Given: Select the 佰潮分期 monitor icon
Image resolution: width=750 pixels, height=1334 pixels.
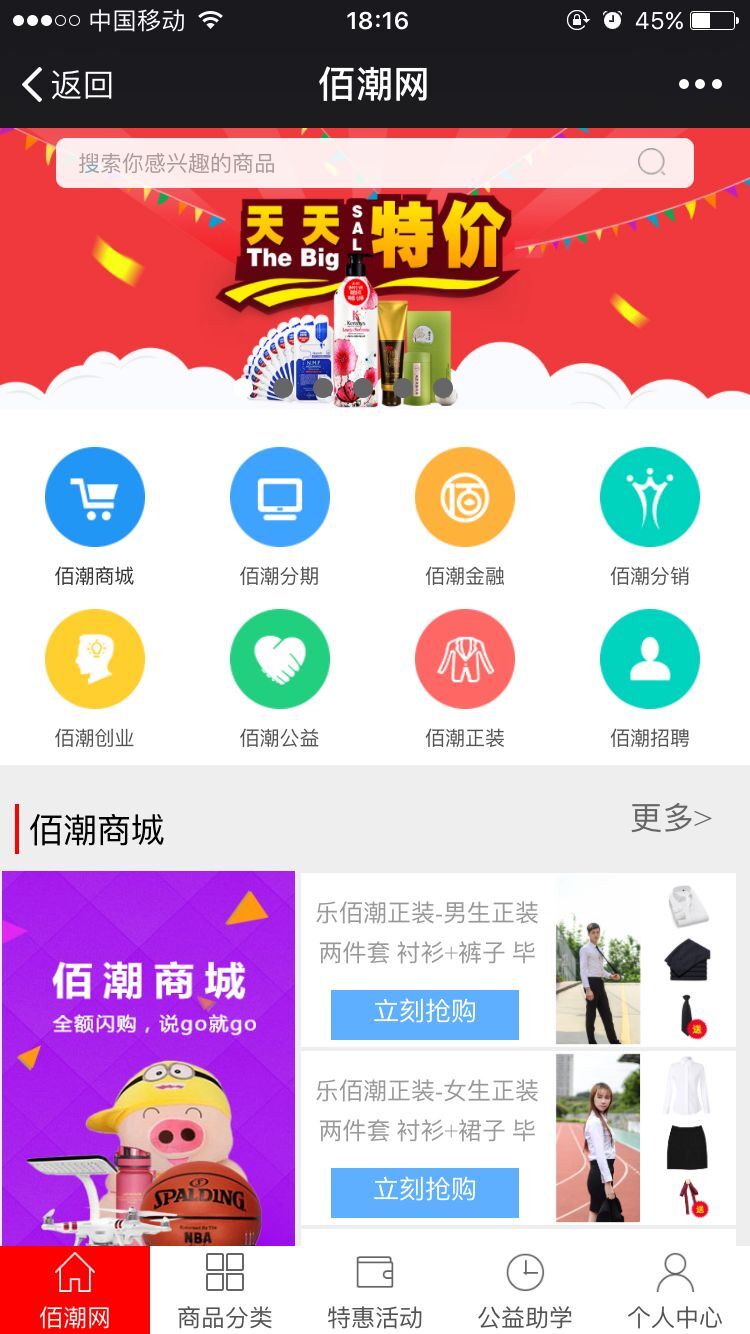Looking at the screenshot, I should point(280,495).
